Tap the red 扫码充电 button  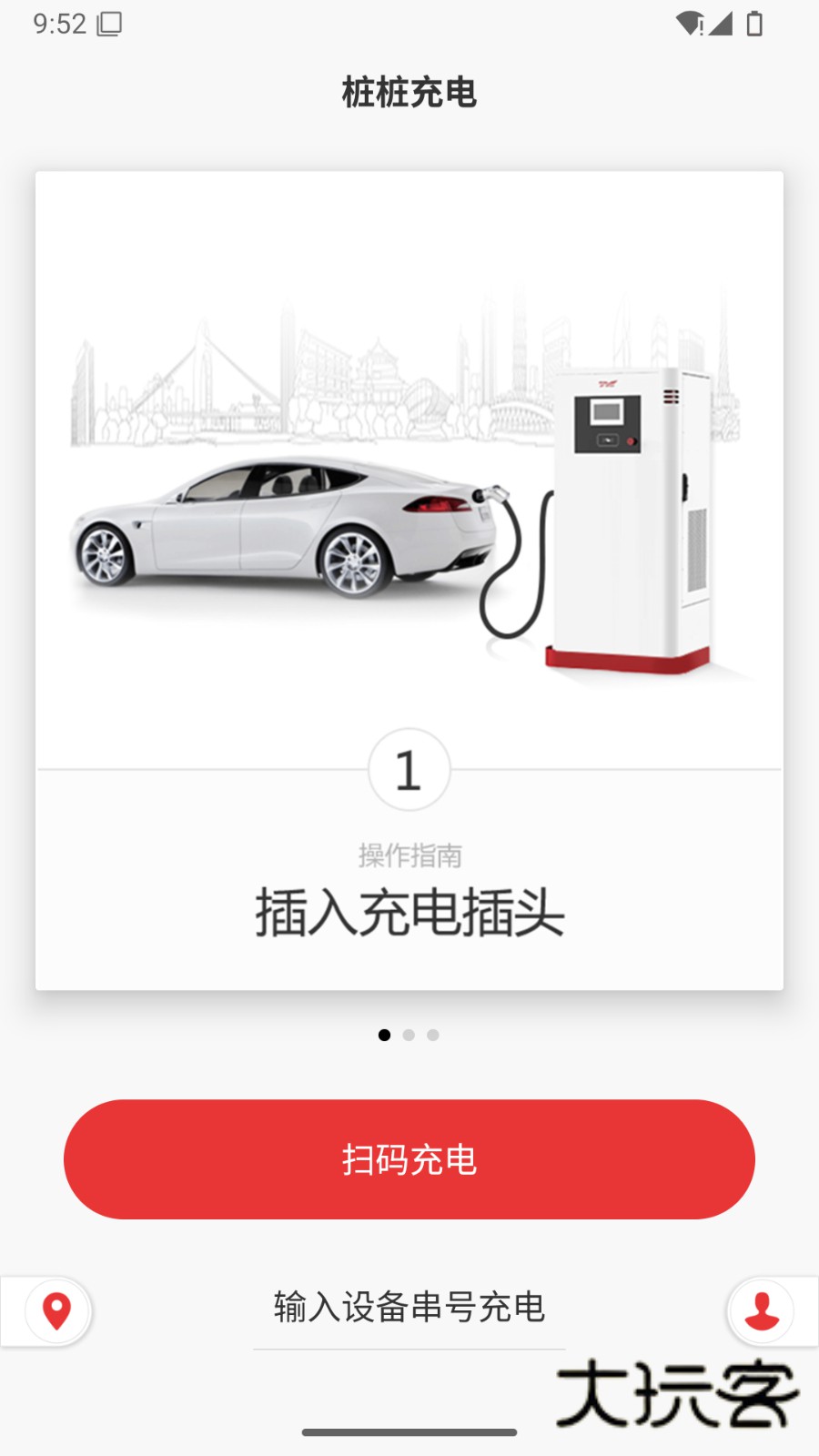point(409,1159)
